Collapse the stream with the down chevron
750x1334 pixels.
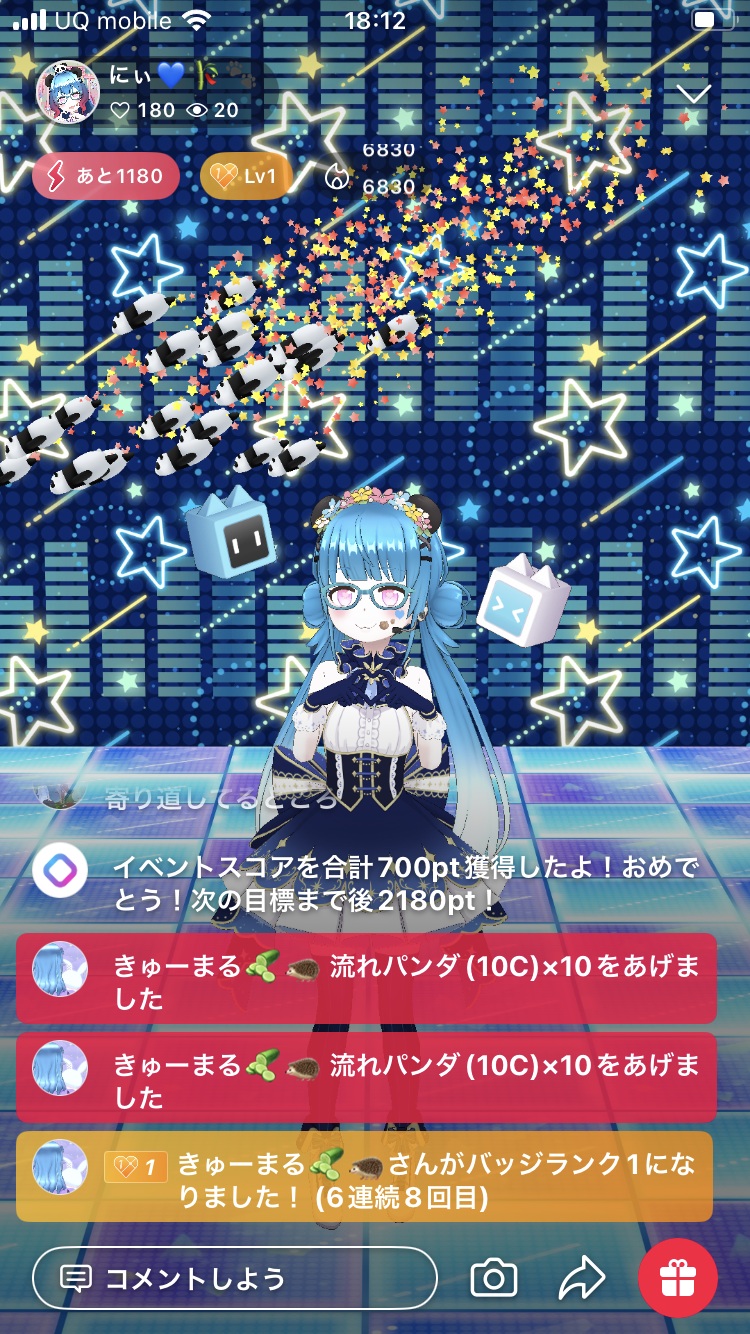693,94
